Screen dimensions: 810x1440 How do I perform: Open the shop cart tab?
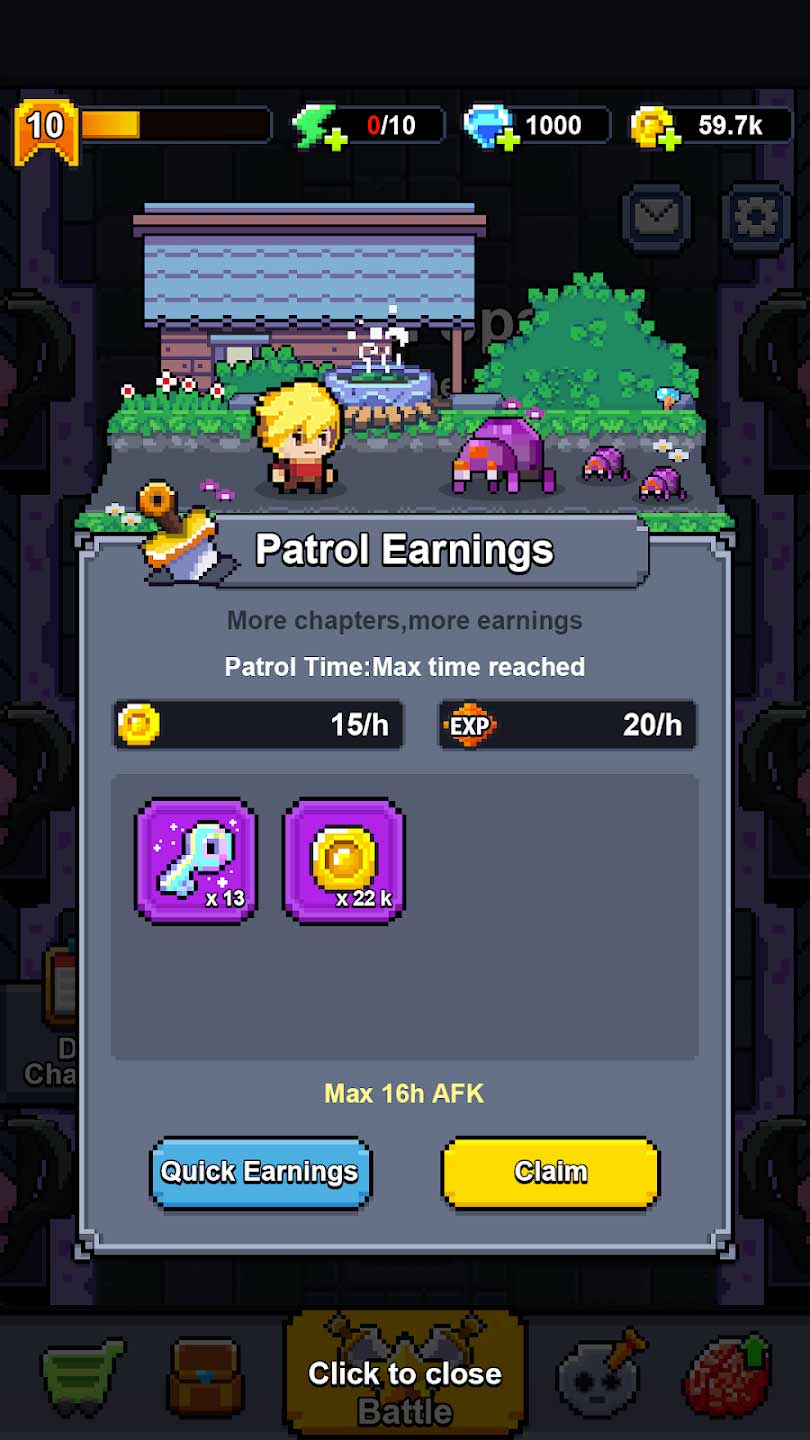82,1376
